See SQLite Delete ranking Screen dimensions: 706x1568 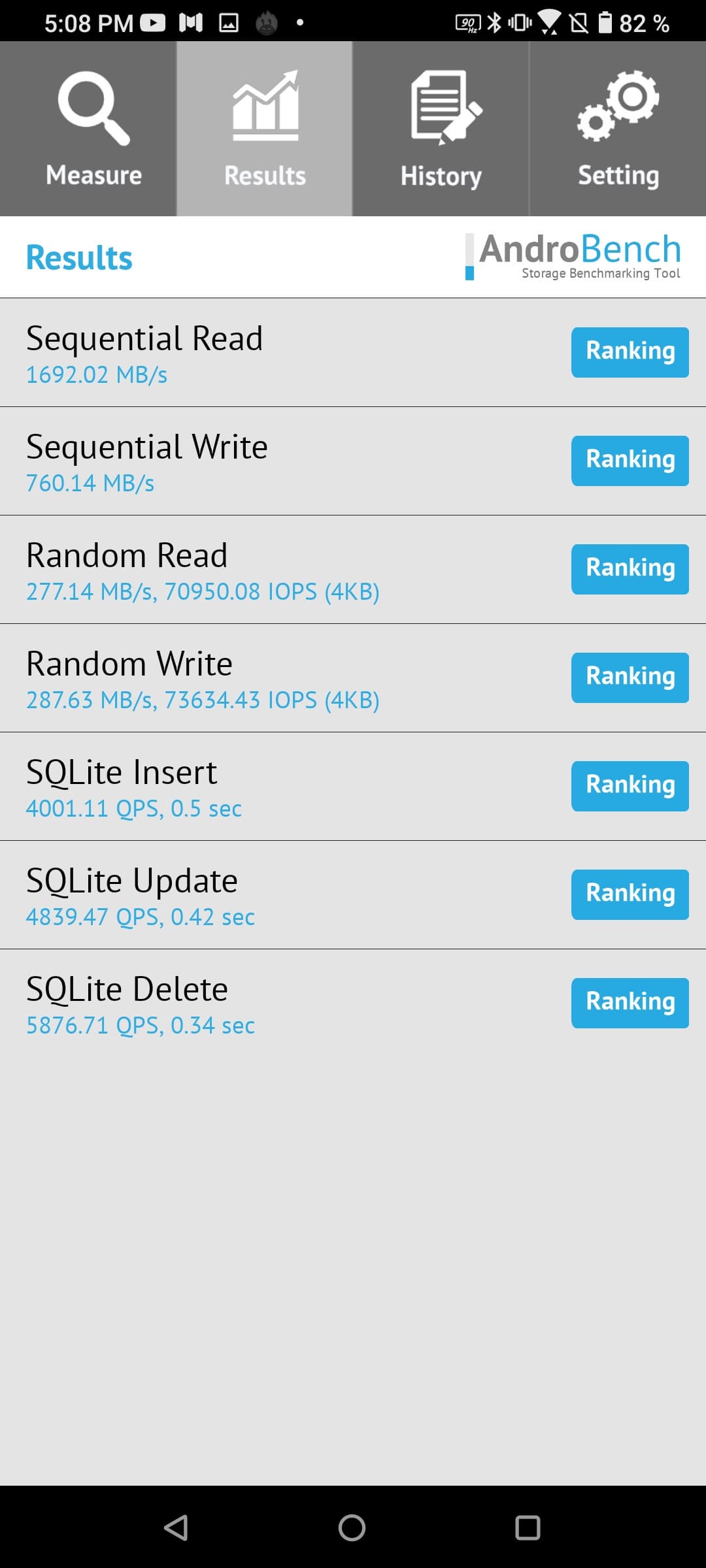point(630,1003)
